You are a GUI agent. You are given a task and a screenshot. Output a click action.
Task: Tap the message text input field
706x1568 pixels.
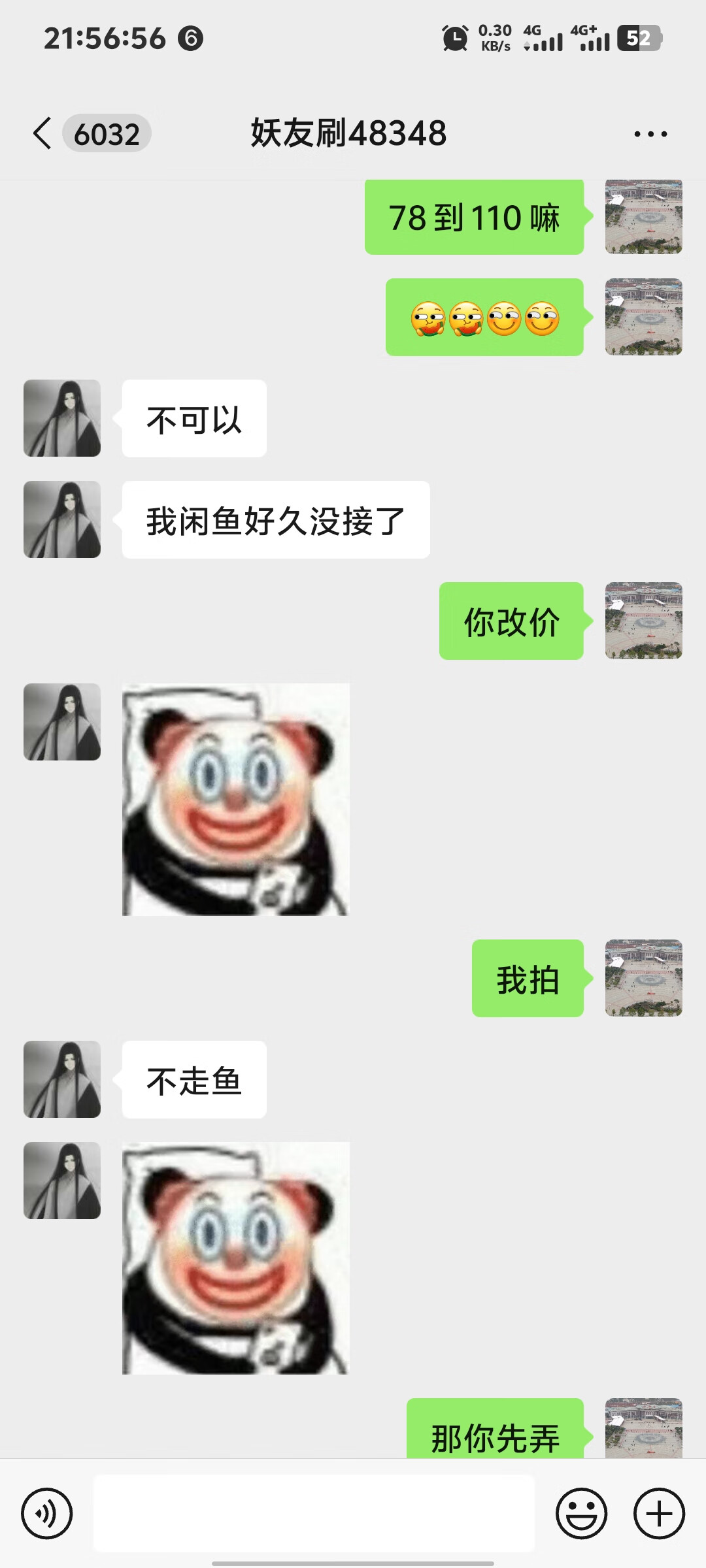(x=314, y=1513)
